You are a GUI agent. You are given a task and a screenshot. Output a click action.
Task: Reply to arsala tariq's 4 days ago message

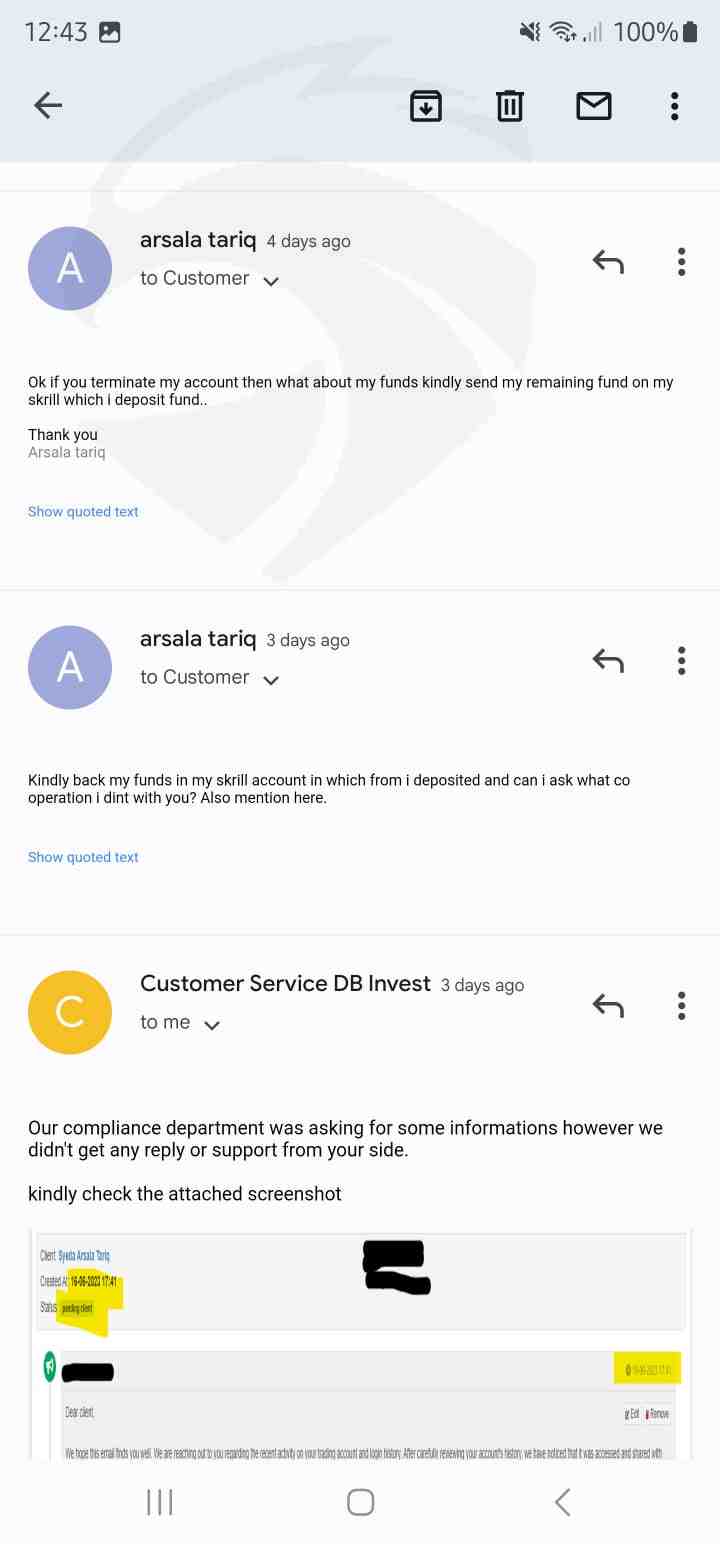coord(608,262)
